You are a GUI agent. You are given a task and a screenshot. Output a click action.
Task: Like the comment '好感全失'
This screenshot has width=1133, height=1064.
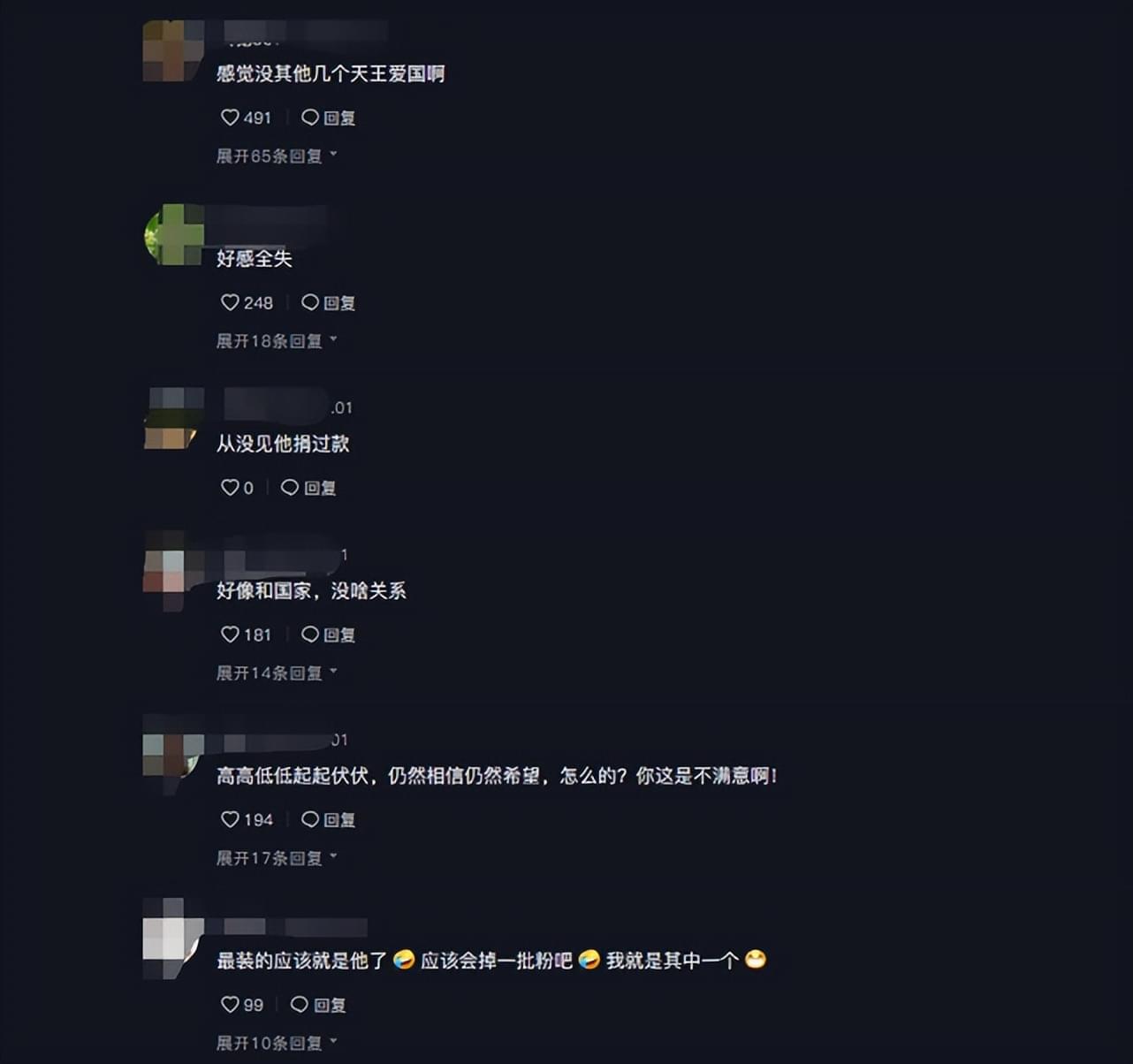pyautogui.click(x=247, y=303)
